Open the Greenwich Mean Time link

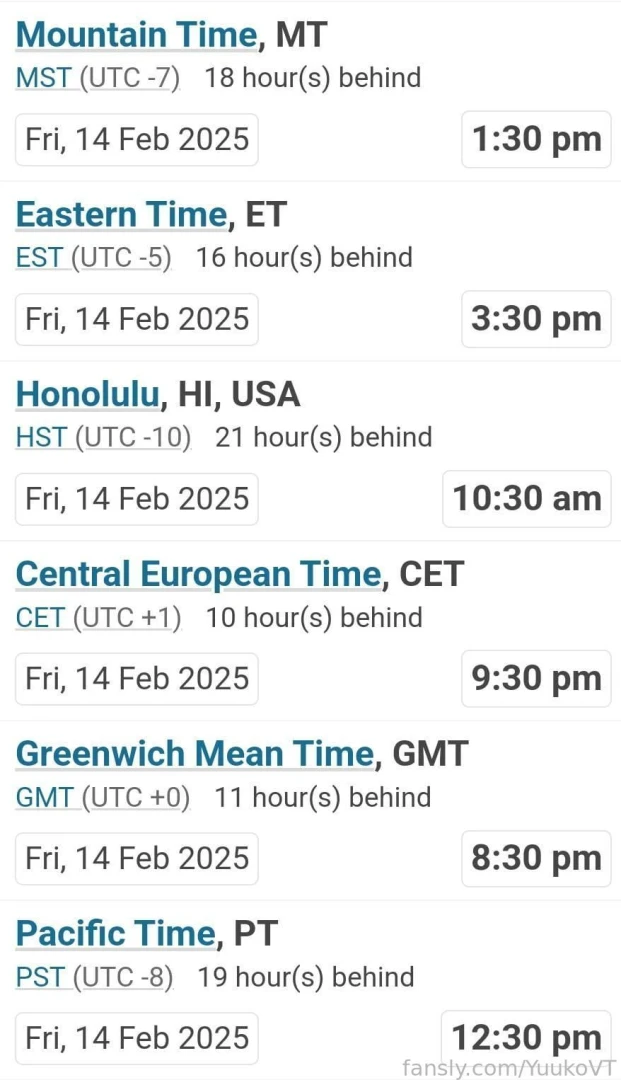(x=194, y=753)
